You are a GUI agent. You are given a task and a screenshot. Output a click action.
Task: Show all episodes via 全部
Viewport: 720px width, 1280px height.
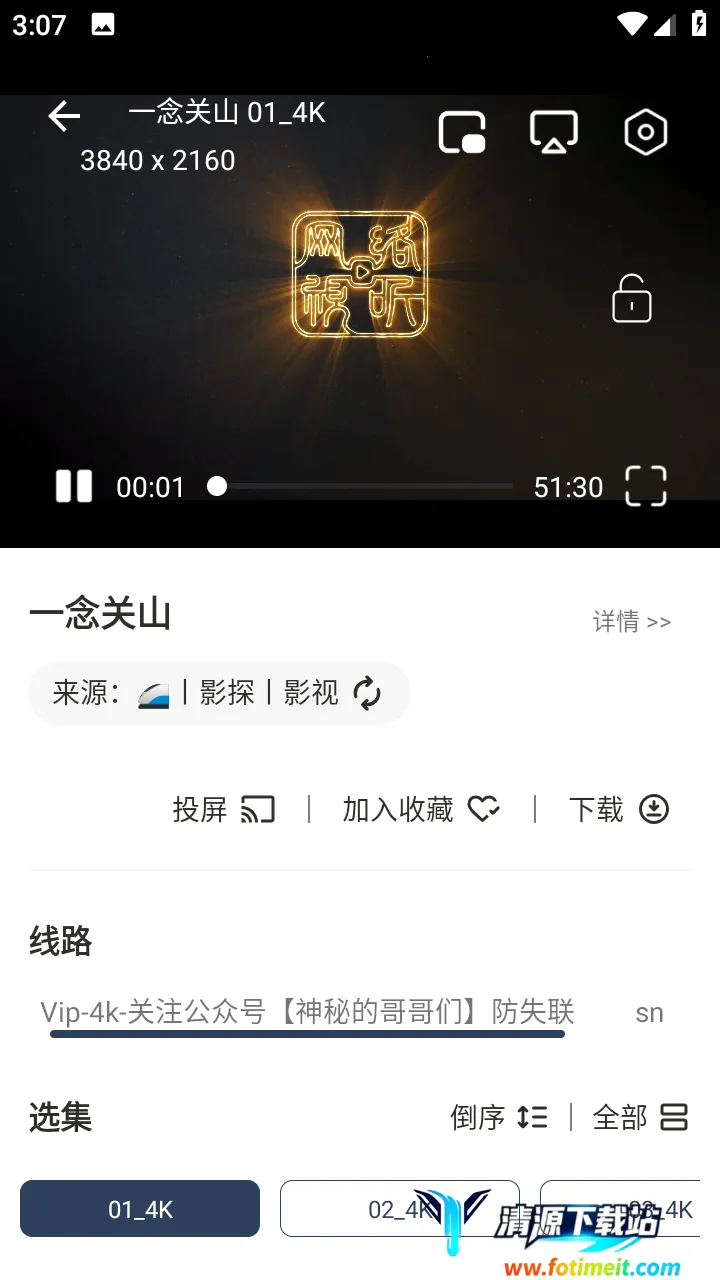(x=640, y=1117)
